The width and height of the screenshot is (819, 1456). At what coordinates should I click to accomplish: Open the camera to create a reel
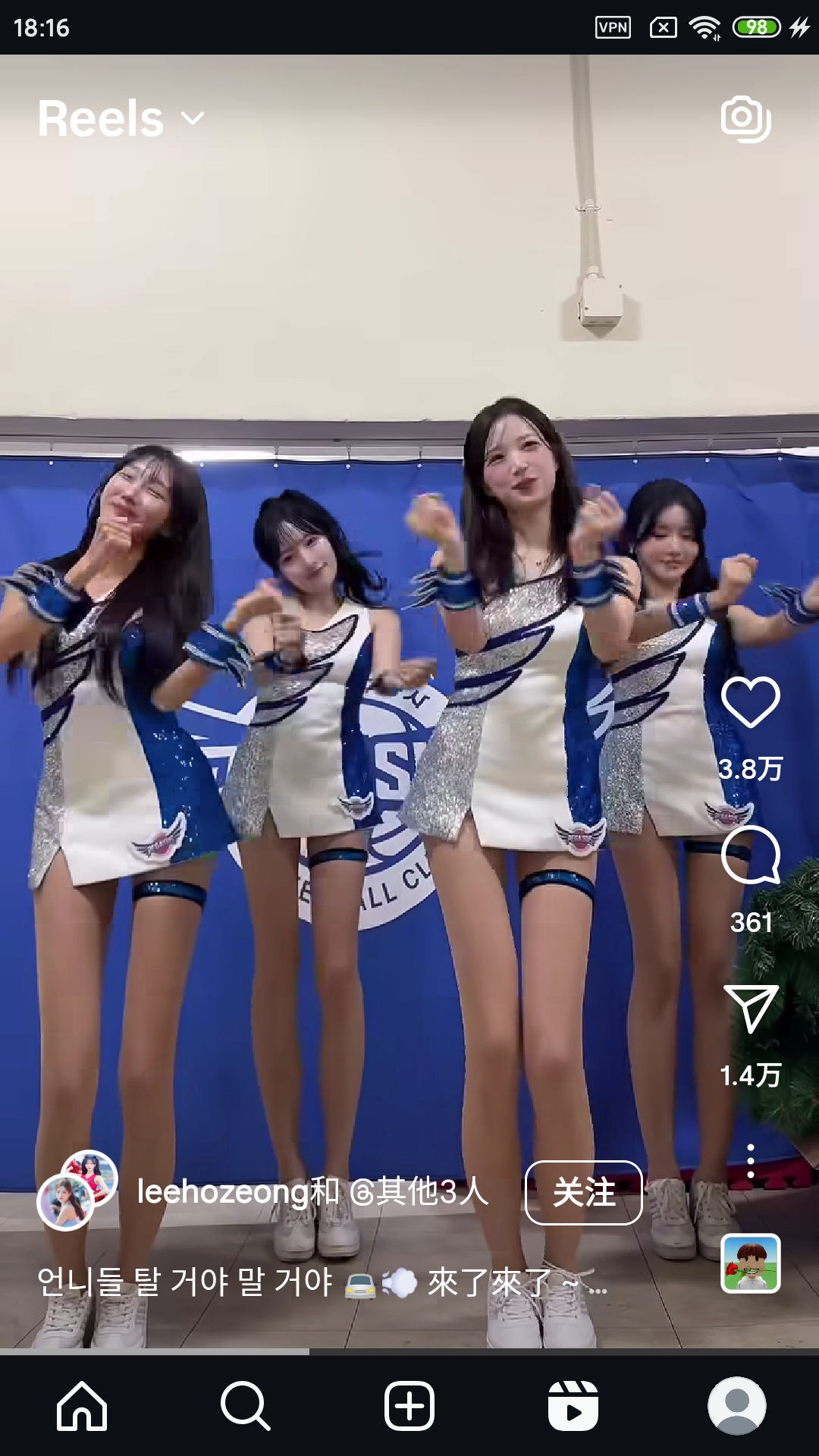pyautogui.click(x=745, y=119)
